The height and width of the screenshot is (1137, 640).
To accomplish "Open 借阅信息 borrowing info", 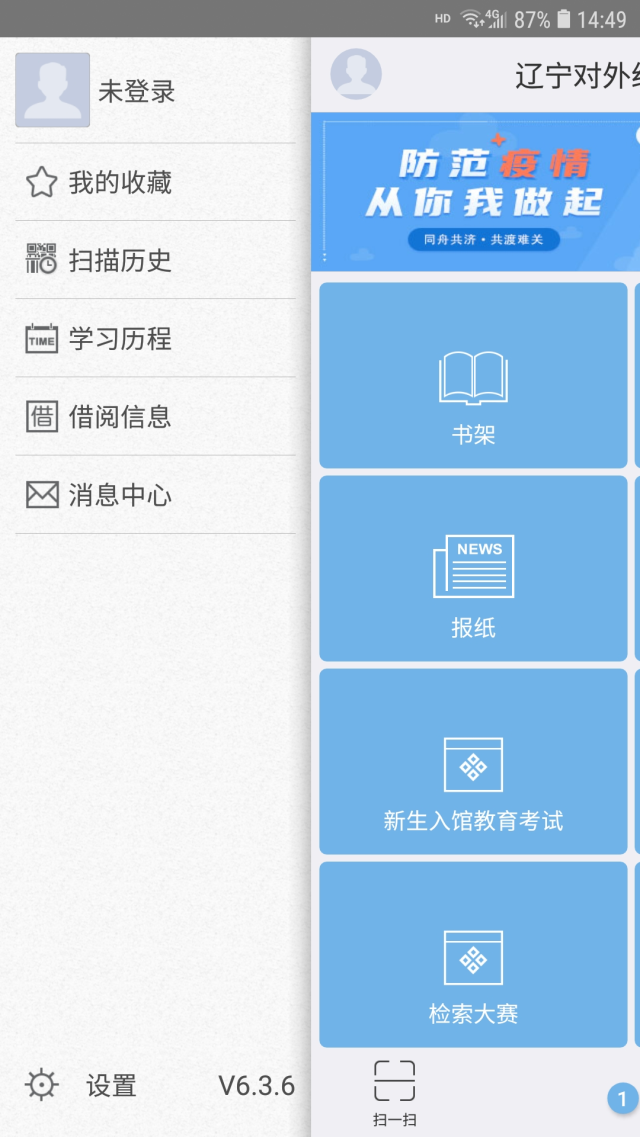I will (x=155, y=416).
